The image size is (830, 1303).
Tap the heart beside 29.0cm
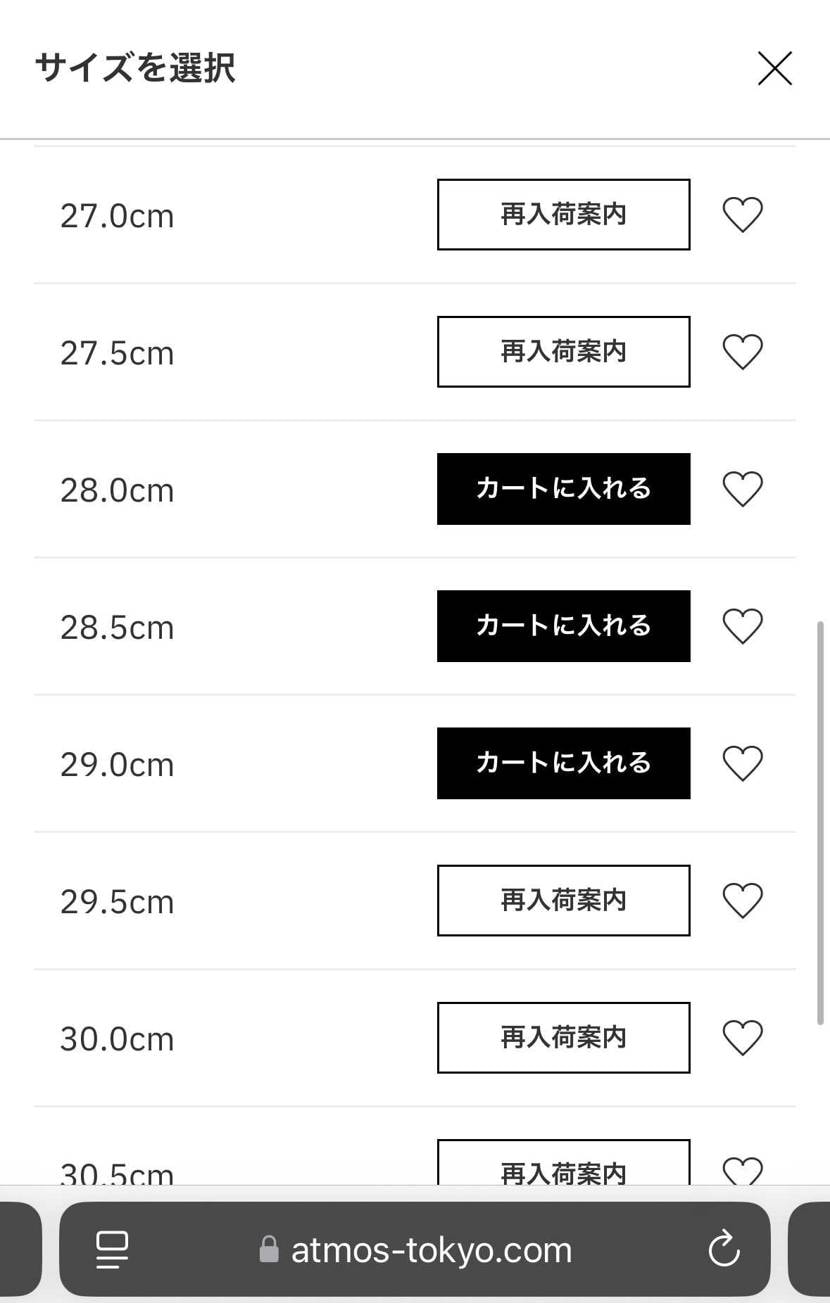tap(742, 763)
